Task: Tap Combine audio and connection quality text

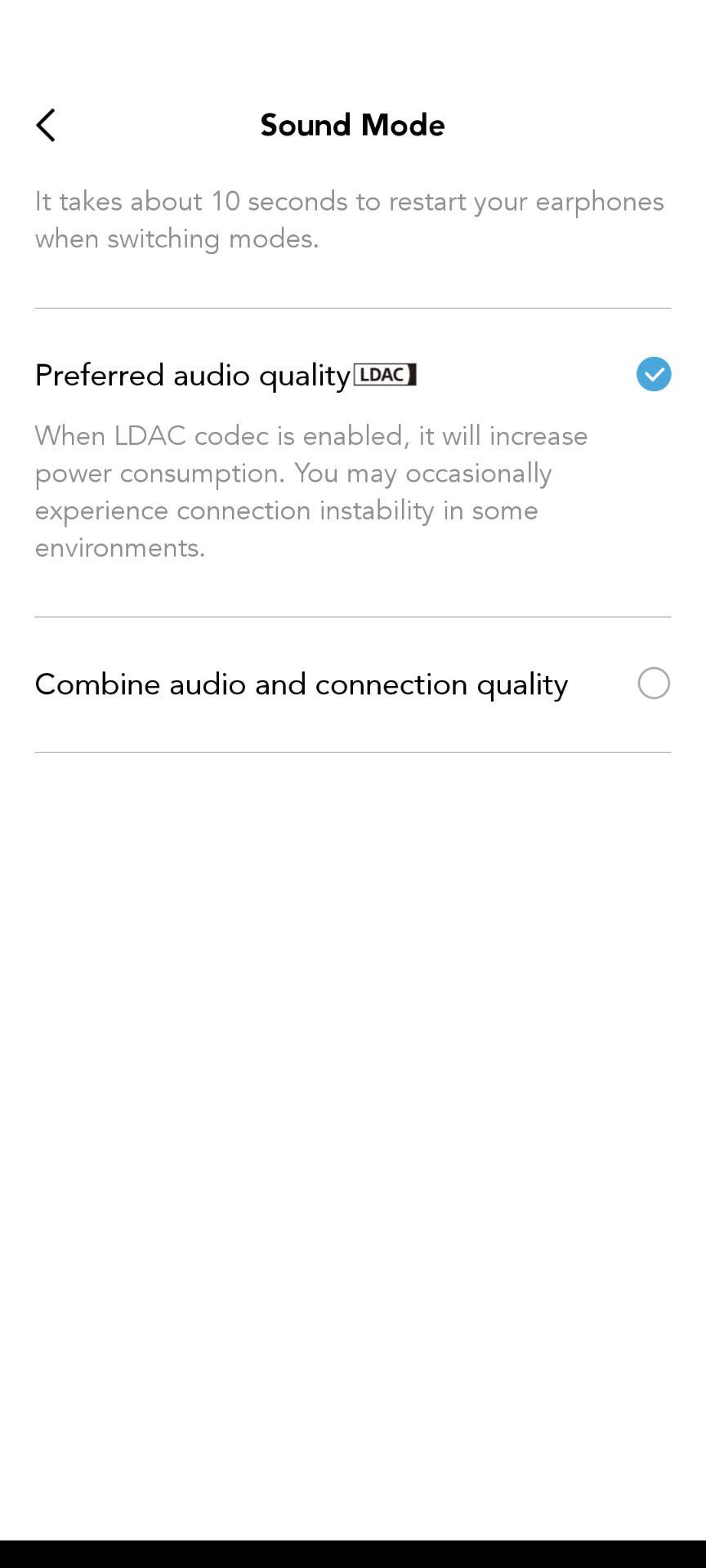Action: pos(300,684)
